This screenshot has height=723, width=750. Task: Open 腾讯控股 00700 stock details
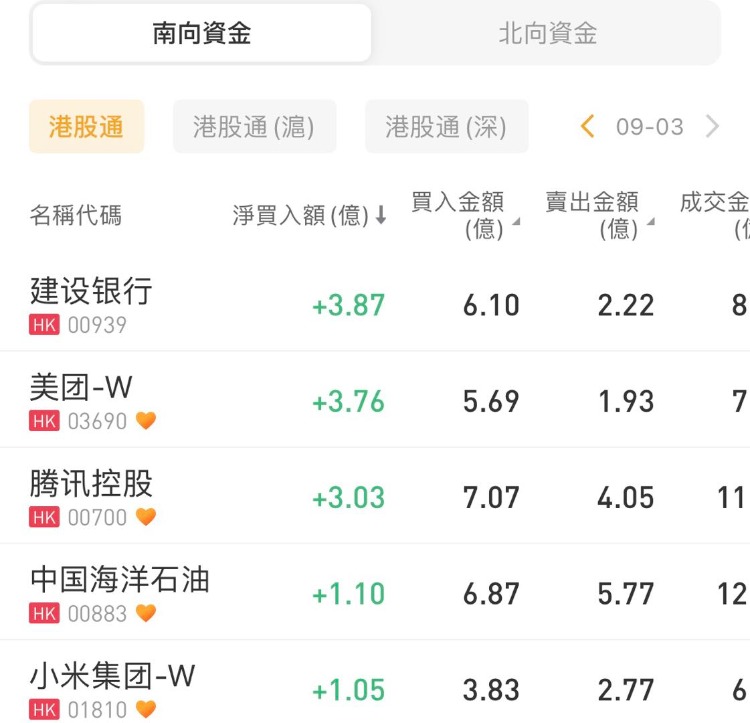[x=92, y=496]
